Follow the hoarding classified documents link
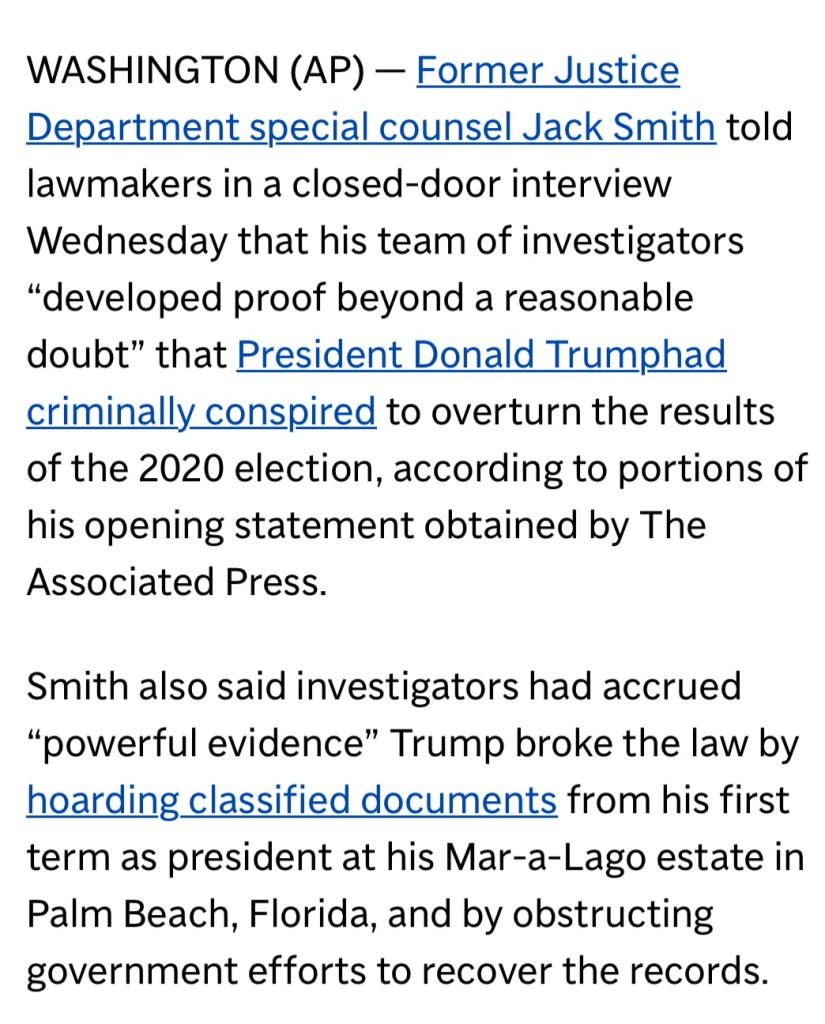825x1024 pixels. tap(291, 799)
